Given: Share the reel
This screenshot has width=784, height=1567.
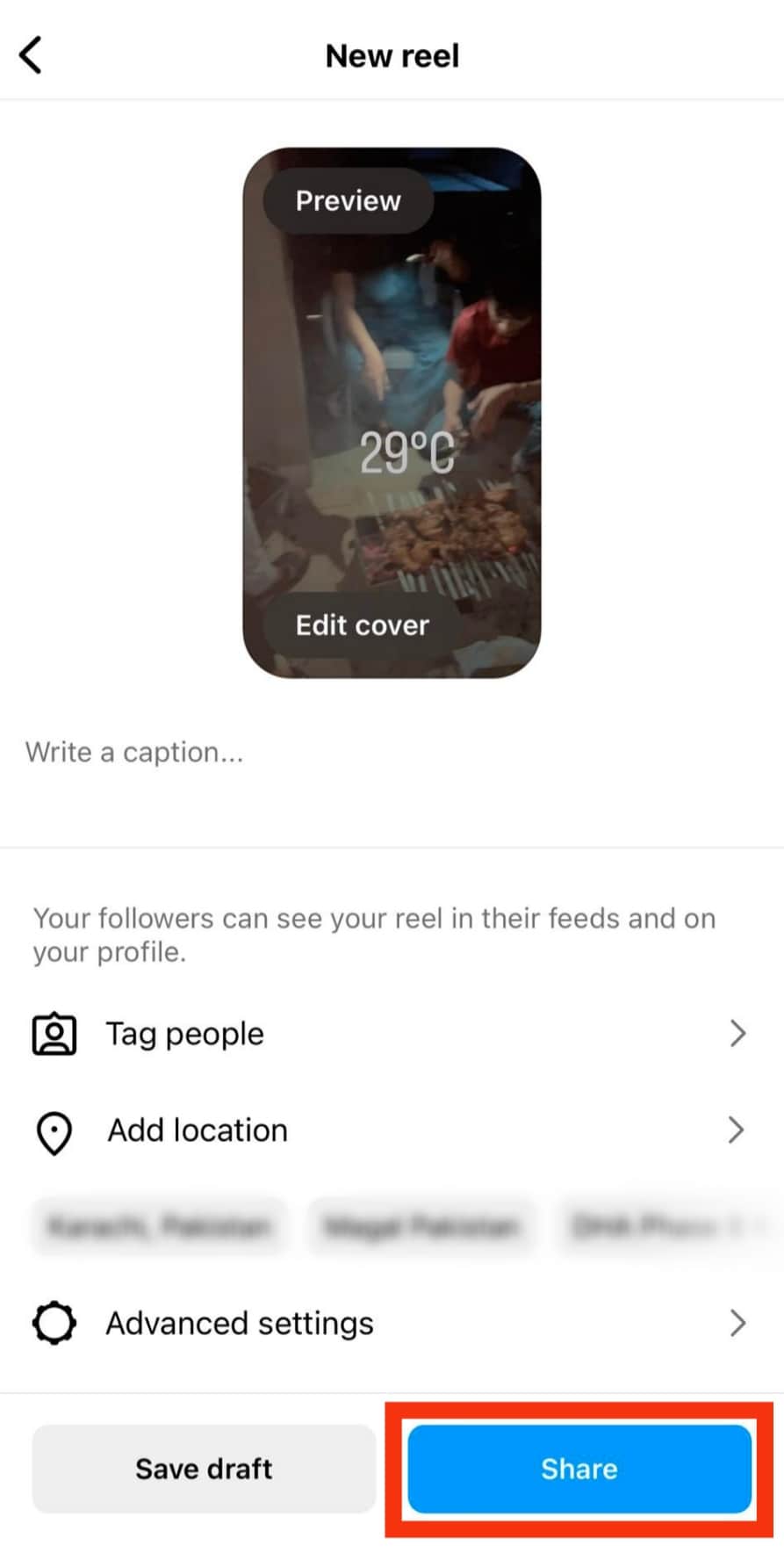Looking at the screenshot, I should [x=579, y=1469].
